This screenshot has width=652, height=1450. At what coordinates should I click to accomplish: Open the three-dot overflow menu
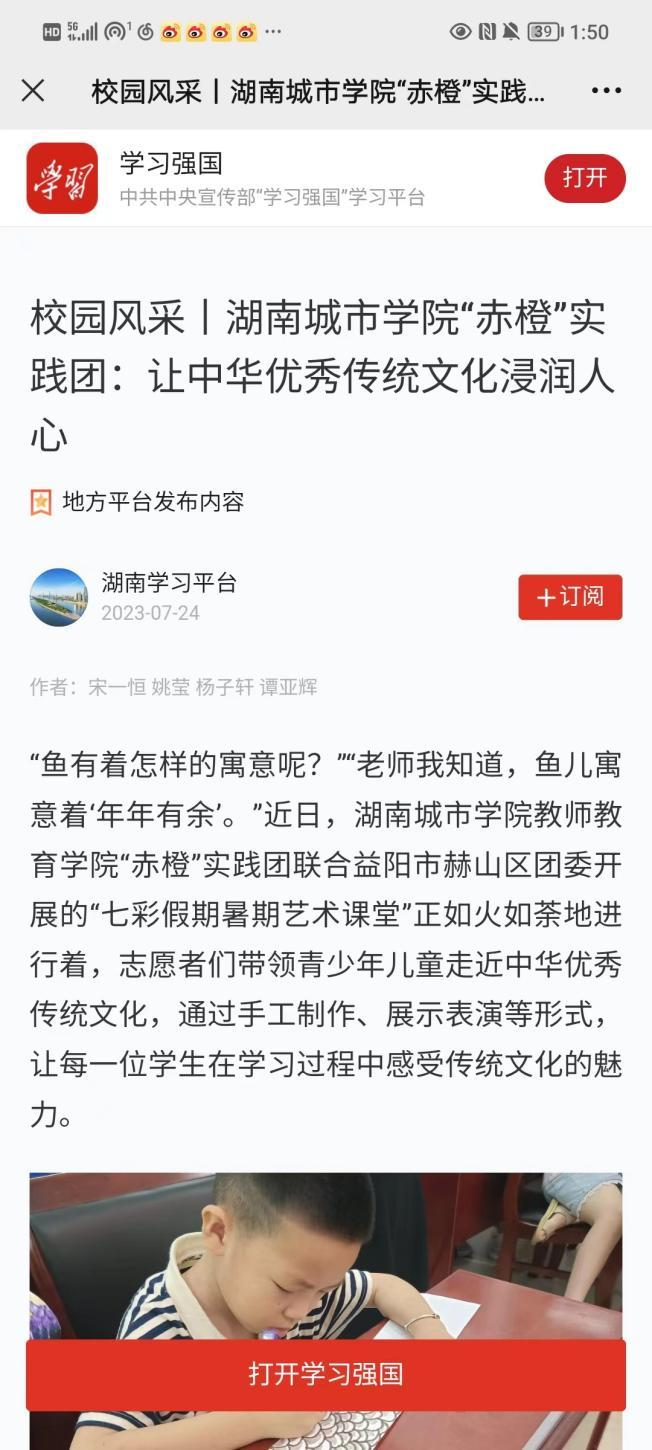606,91
